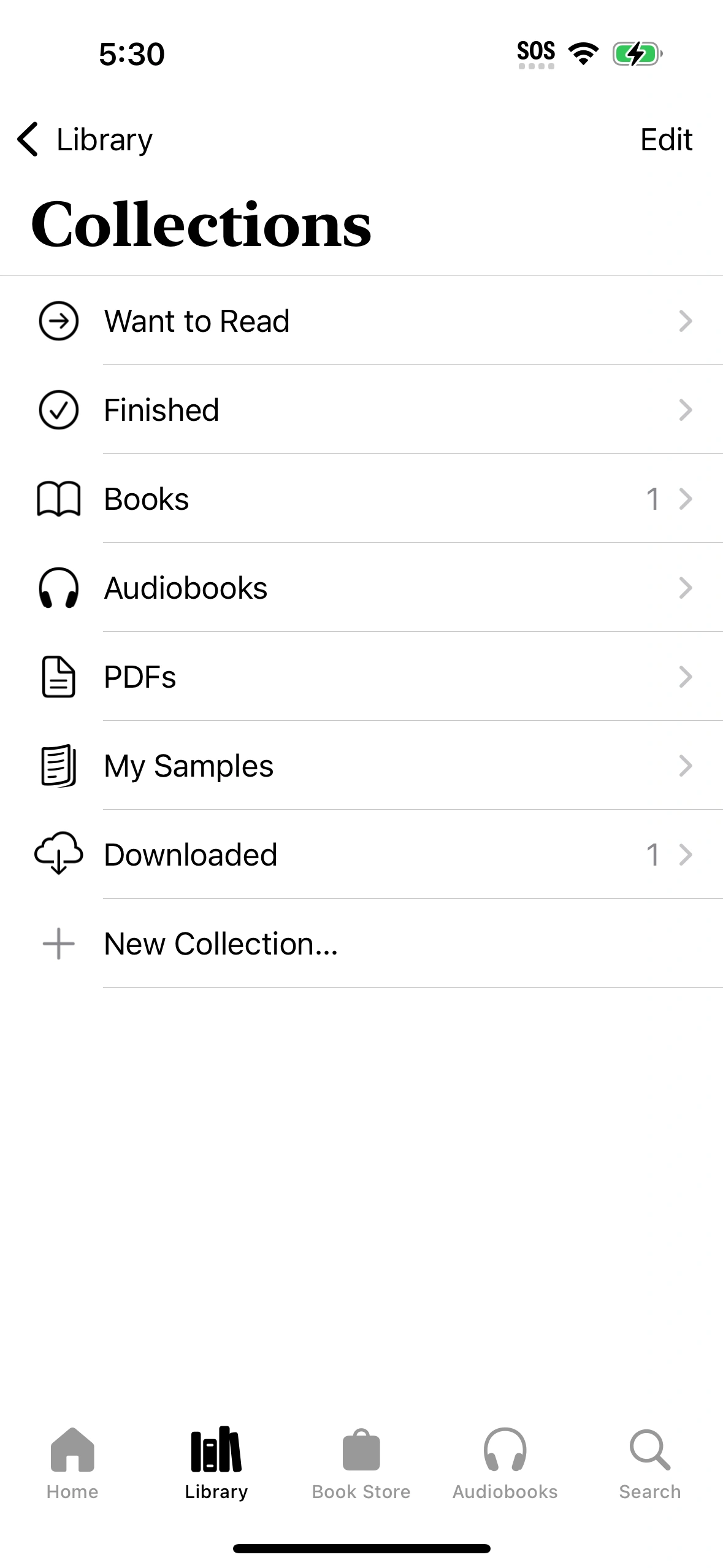Image resolution: width=723 pixels, height=1568 pixels.
Task: Go to the Audiobooks tab
Action: (505, 1463)
